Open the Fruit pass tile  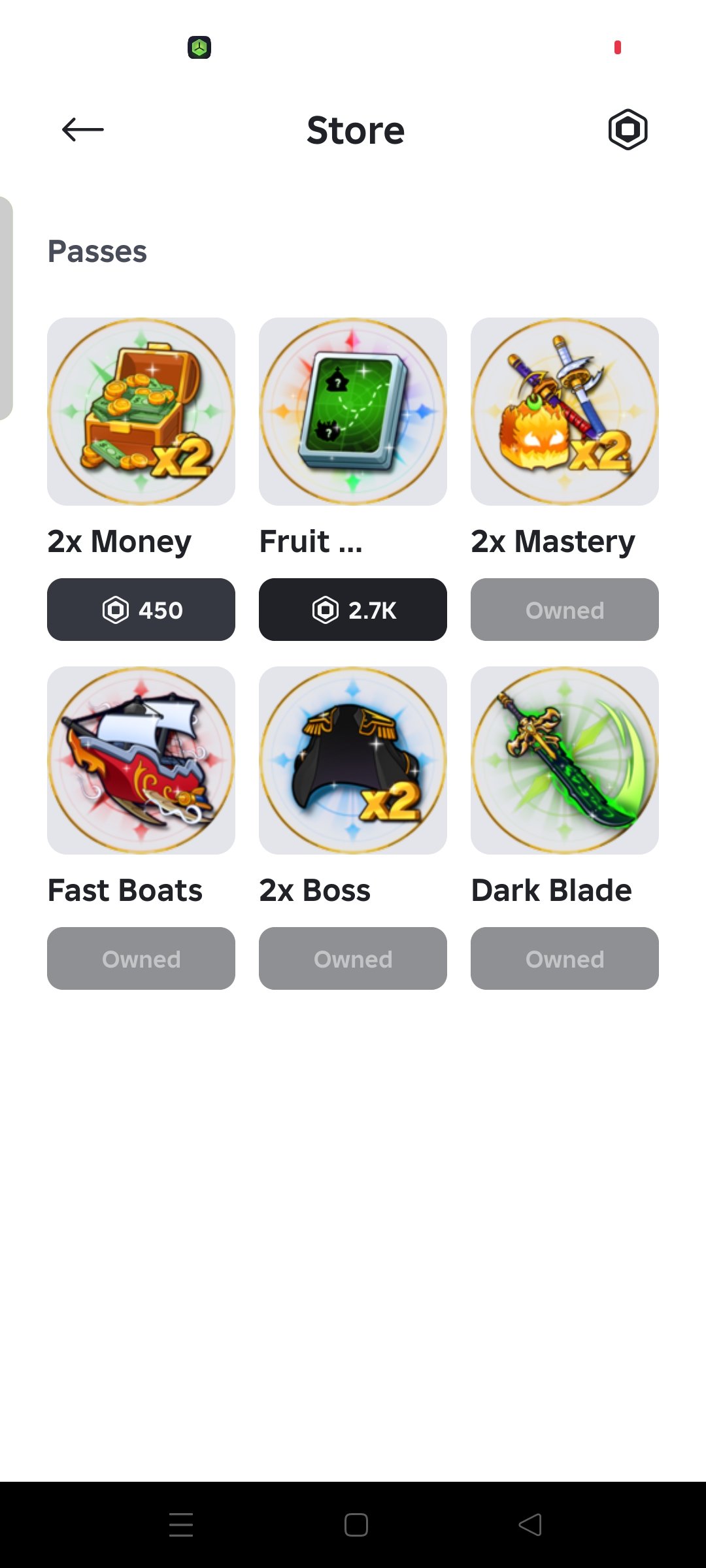click(353, 412)
